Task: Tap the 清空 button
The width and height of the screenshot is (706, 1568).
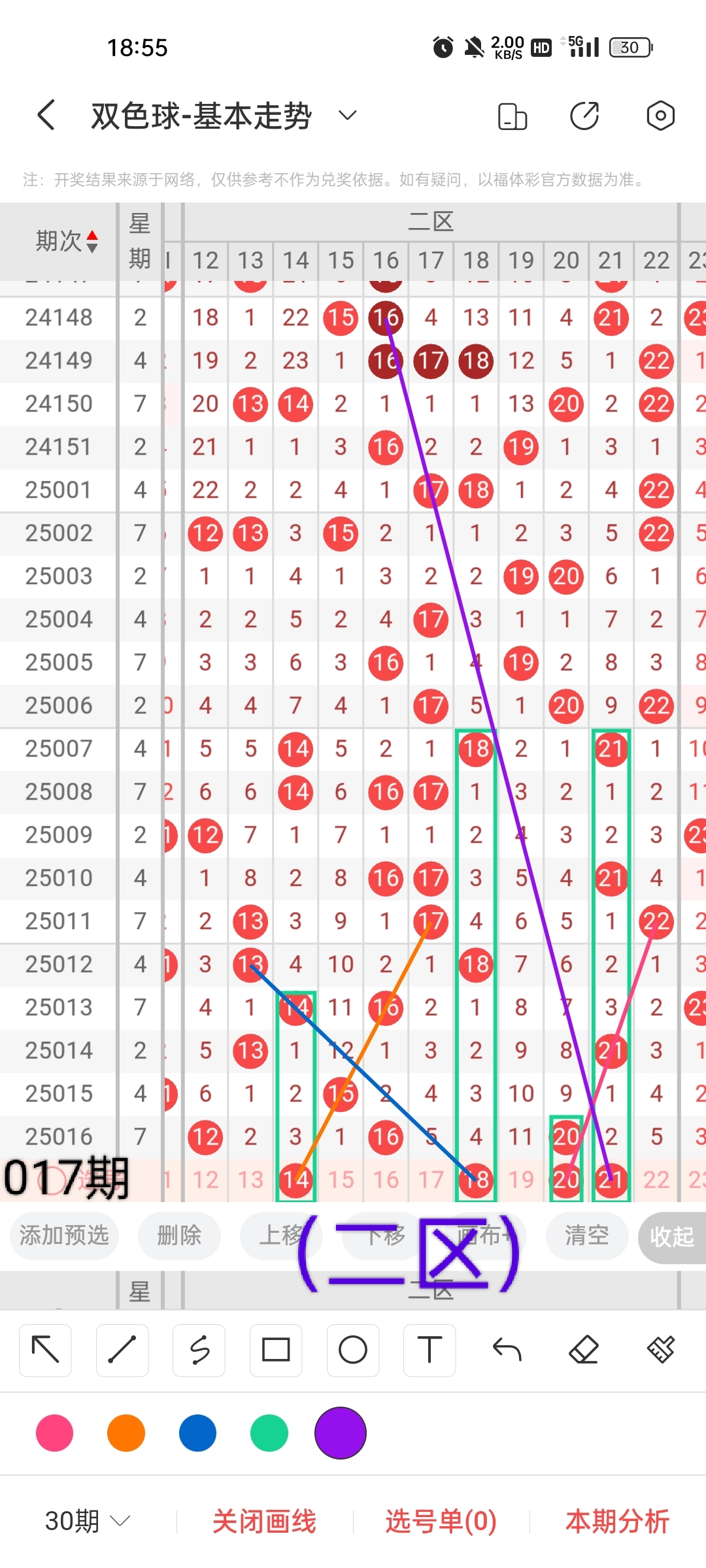Action: click(x=586, y=1235)
